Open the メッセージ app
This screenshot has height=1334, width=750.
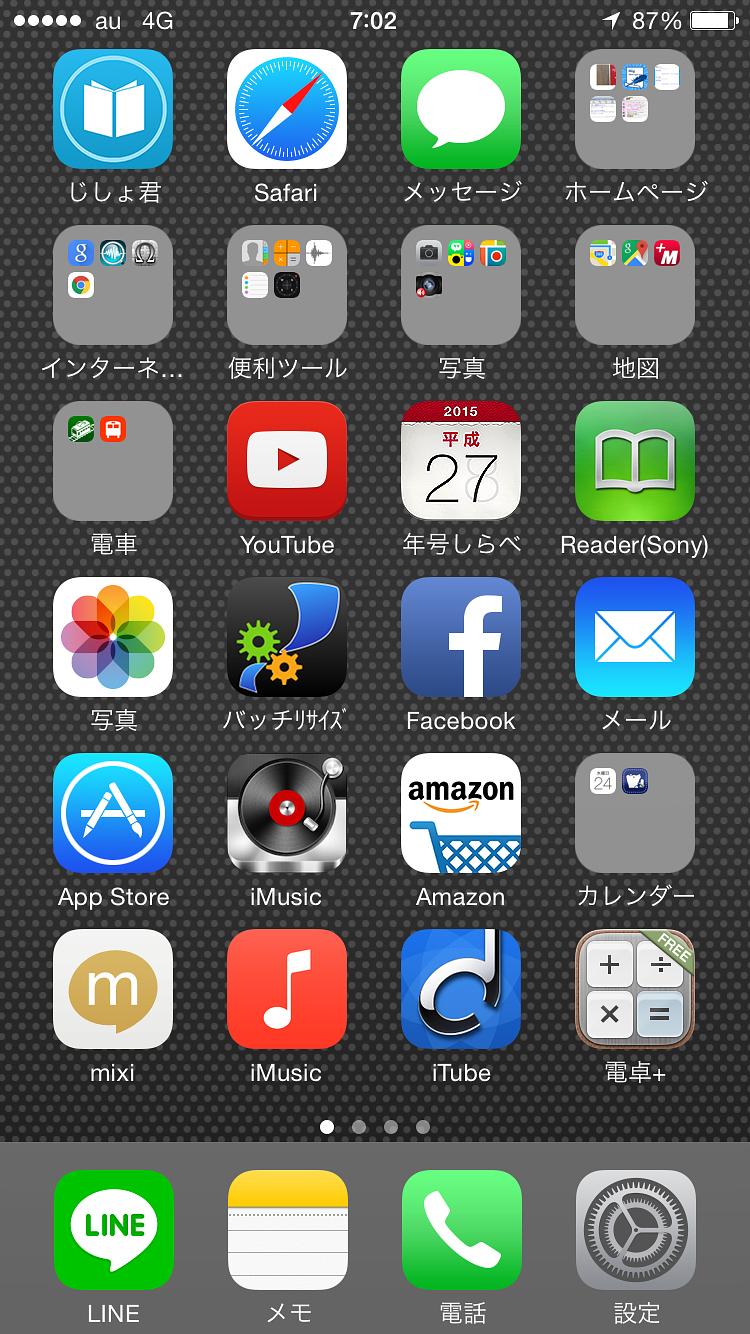tap(461, 109)
